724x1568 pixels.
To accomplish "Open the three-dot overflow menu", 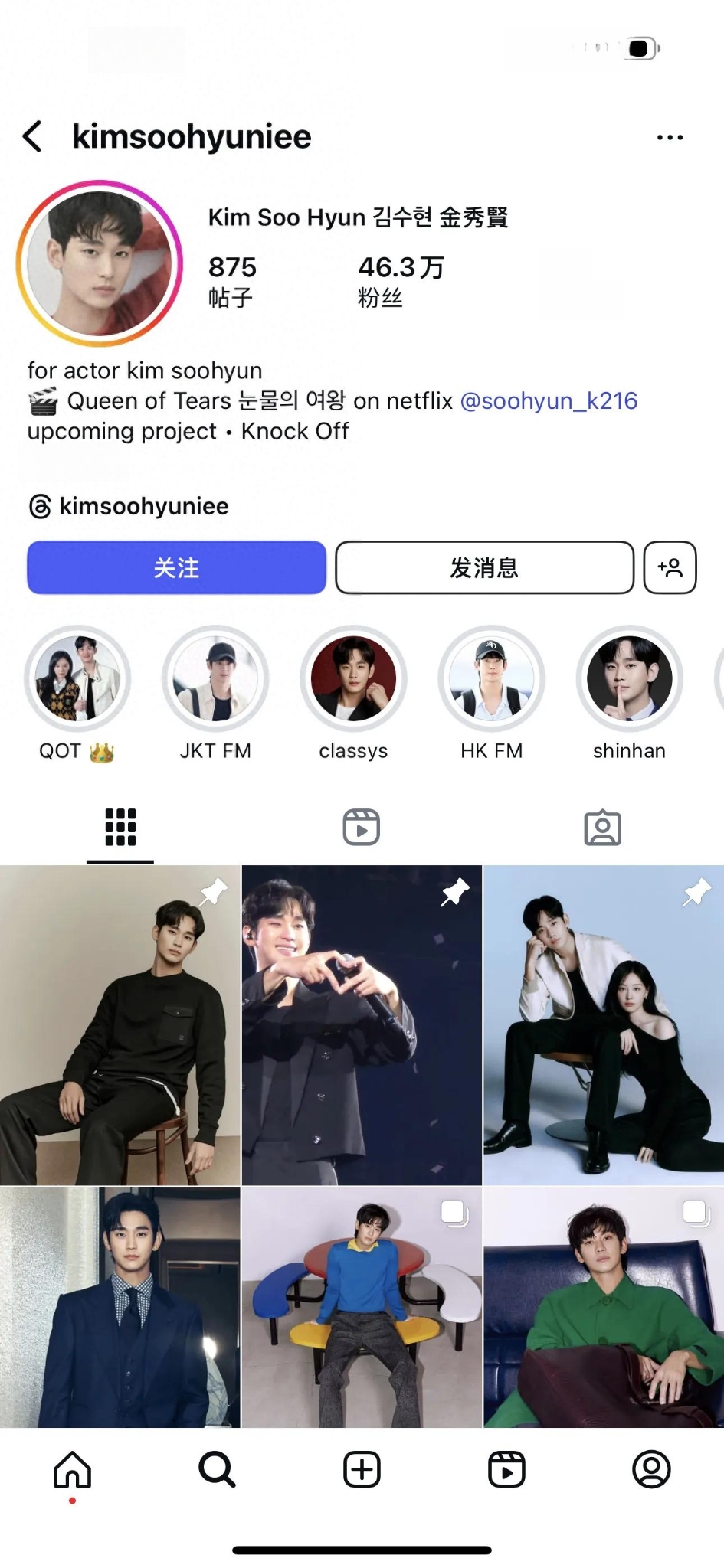I will click(670, 138).
